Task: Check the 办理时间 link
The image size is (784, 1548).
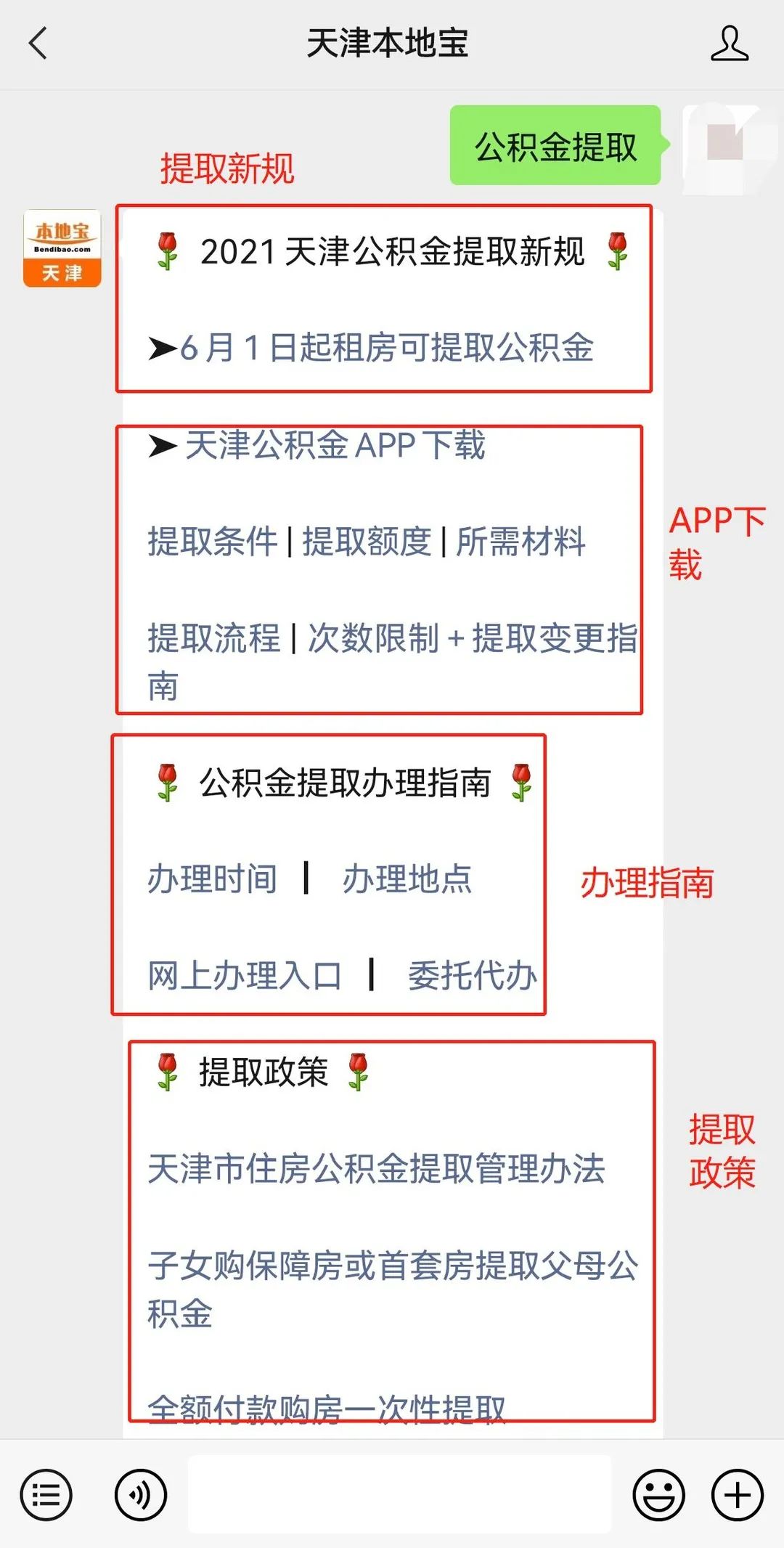Action: point(212,879)
